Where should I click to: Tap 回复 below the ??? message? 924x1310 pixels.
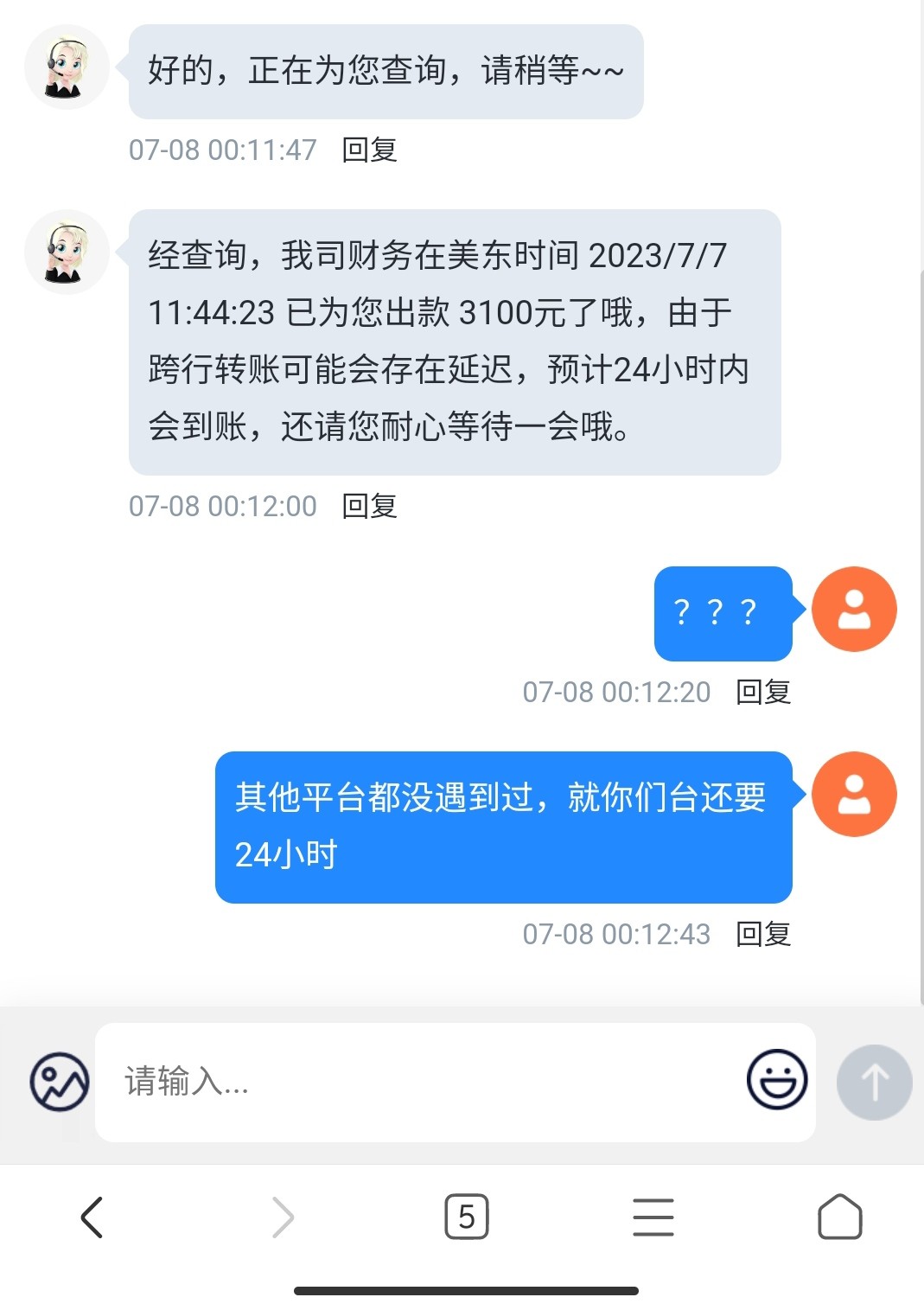[762, 692]
